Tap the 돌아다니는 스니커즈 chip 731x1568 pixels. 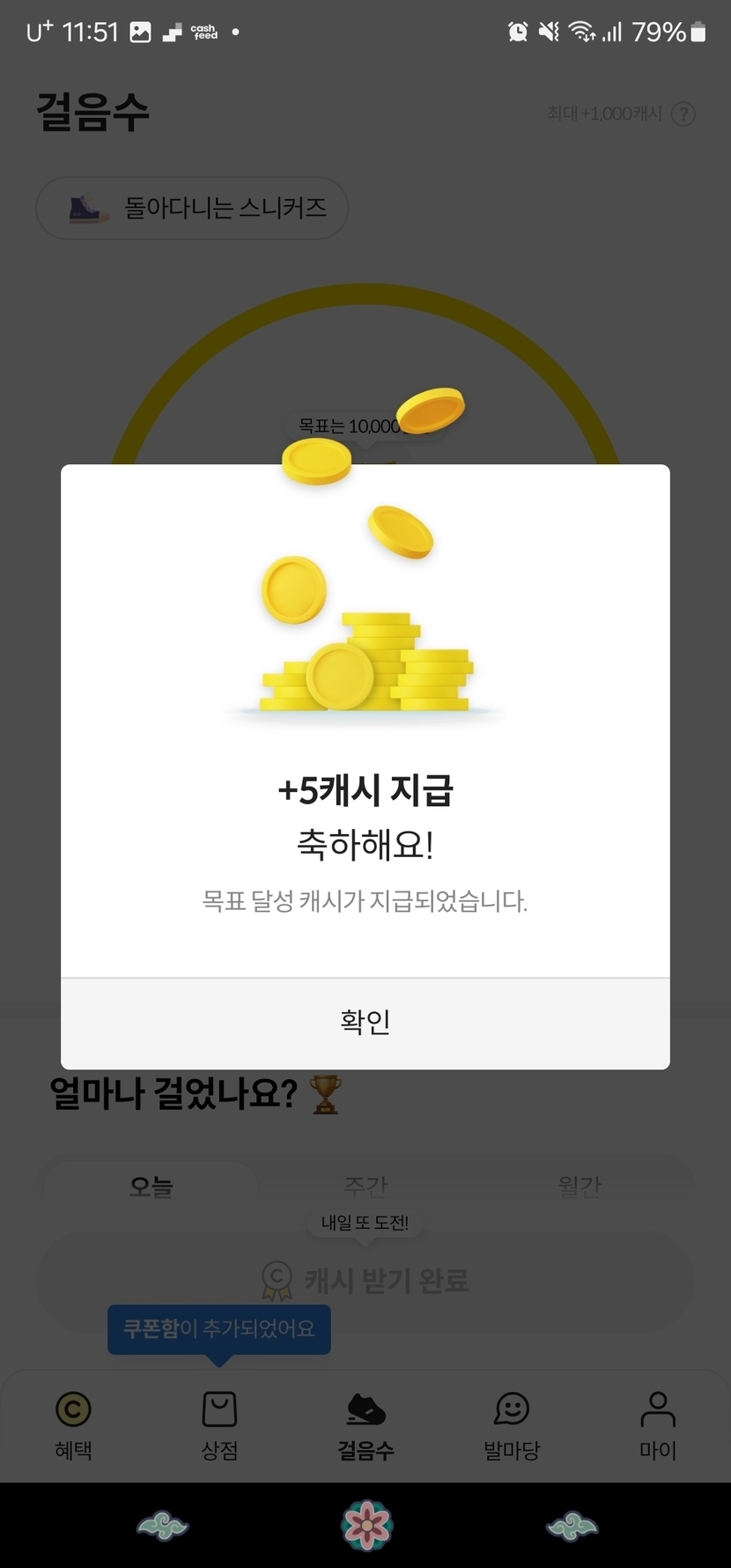192,209
